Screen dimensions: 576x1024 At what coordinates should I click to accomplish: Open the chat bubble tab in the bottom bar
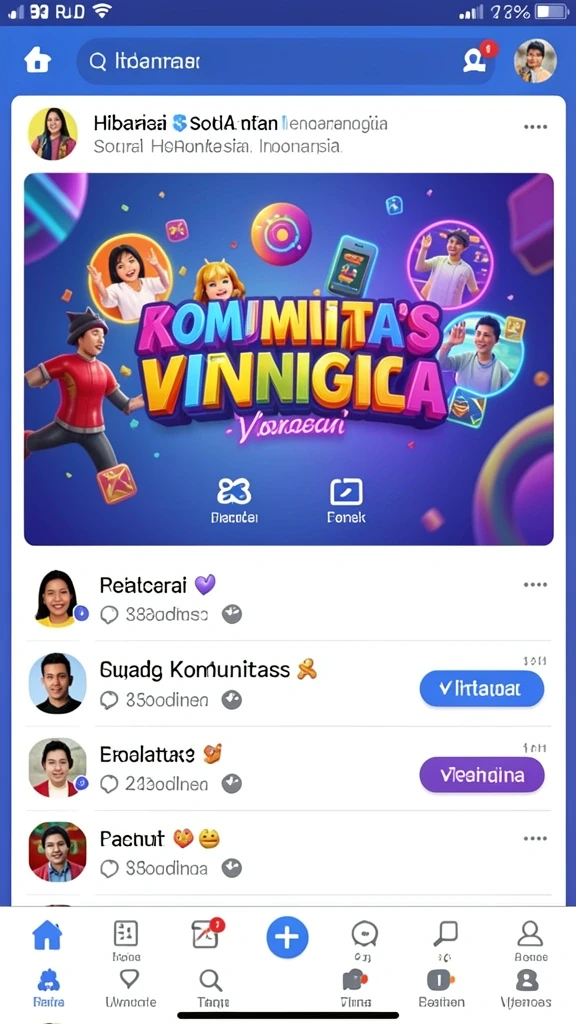[x=364, y=935]
